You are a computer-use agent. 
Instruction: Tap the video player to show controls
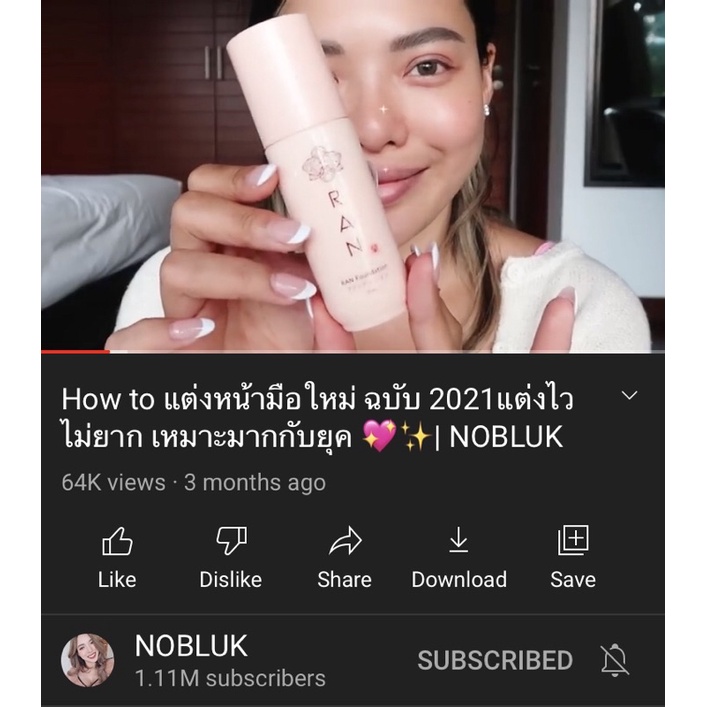[x=353, y=175]
